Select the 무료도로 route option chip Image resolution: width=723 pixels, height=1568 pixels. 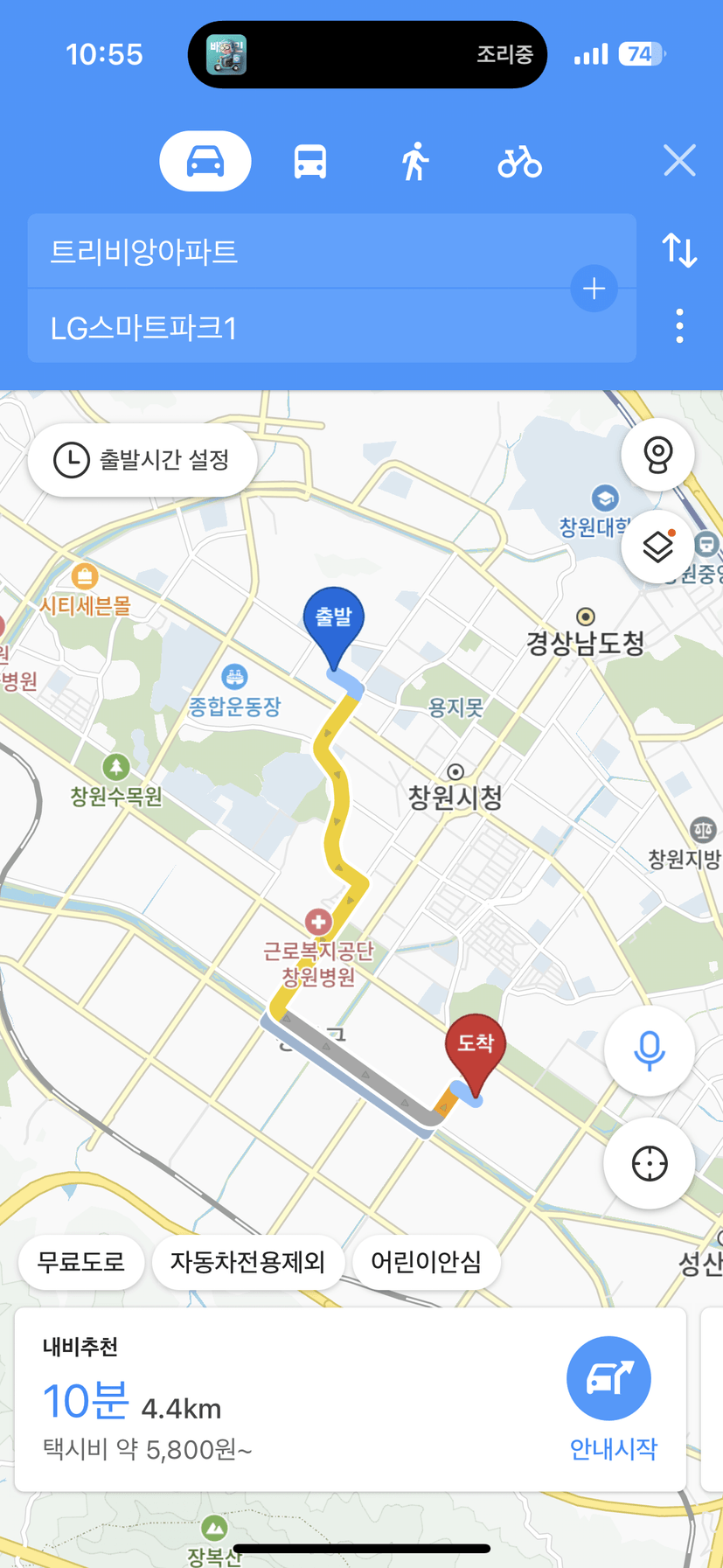click(x=81, y=1262)
